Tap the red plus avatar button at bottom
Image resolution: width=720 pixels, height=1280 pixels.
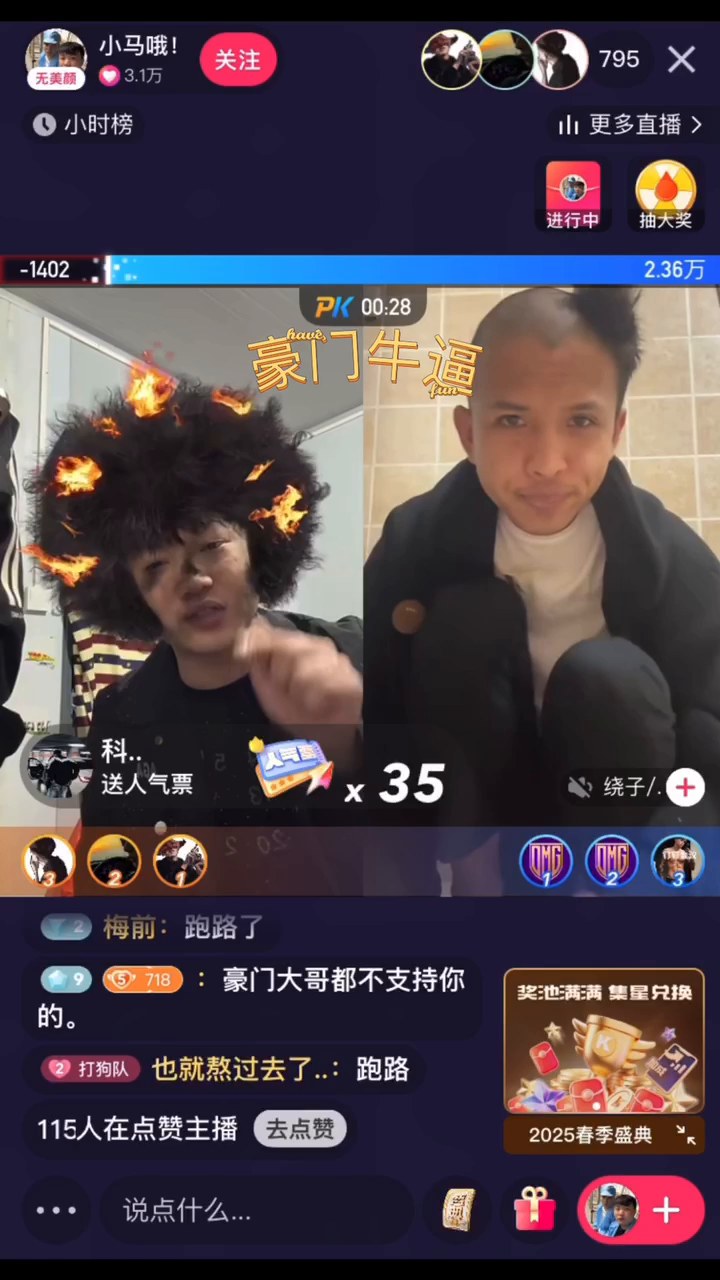point(641,1210)
